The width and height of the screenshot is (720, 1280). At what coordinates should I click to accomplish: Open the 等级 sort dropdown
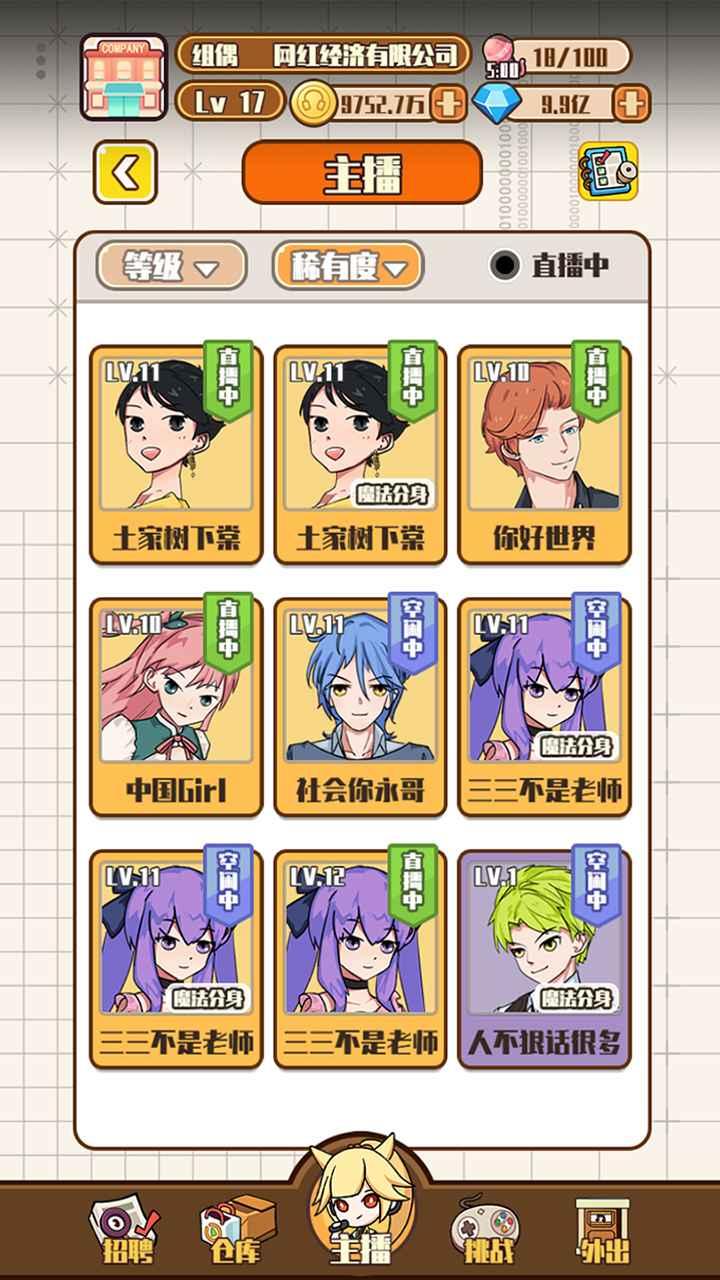pos(171,266)
